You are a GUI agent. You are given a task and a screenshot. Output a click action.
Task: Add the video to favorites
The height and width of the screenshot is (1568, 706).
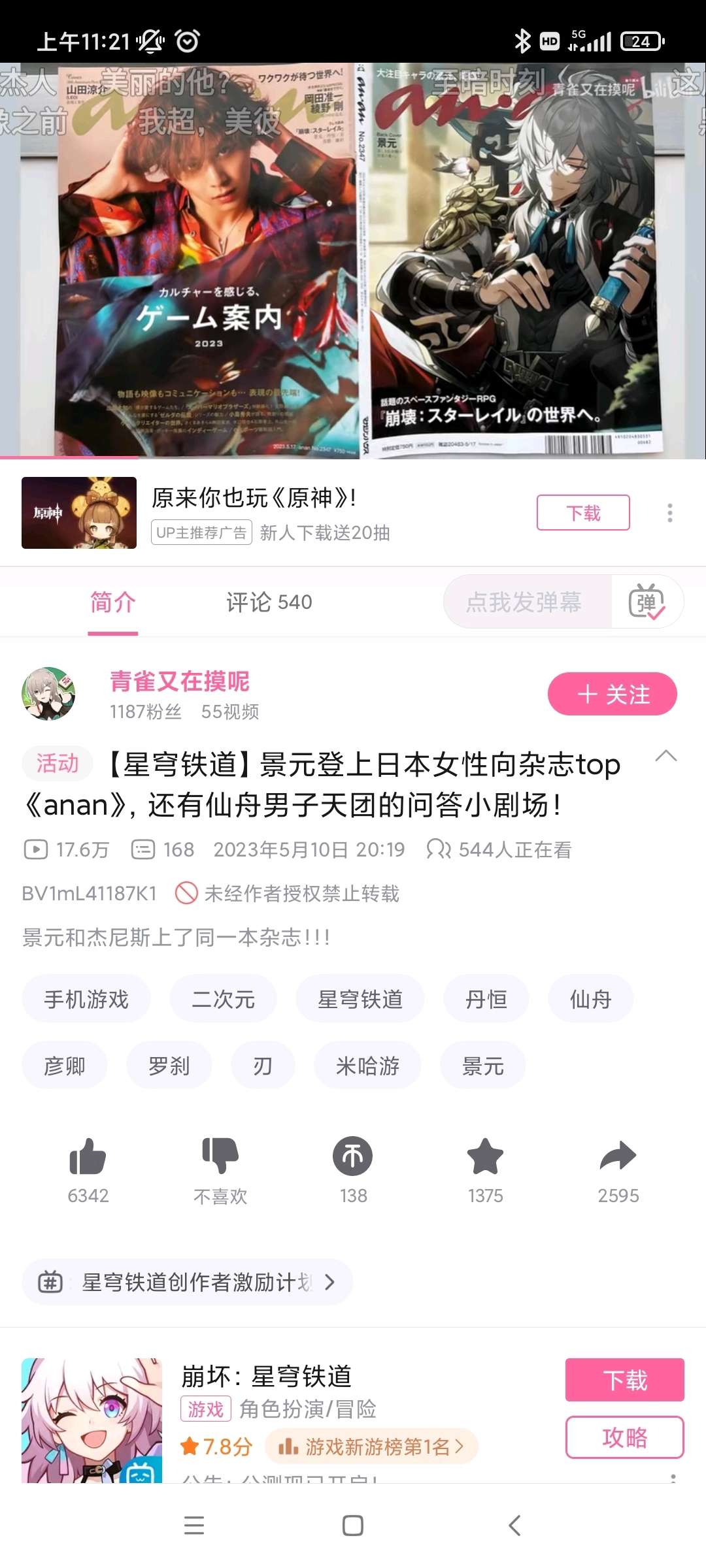click(x=485, y=1156)
